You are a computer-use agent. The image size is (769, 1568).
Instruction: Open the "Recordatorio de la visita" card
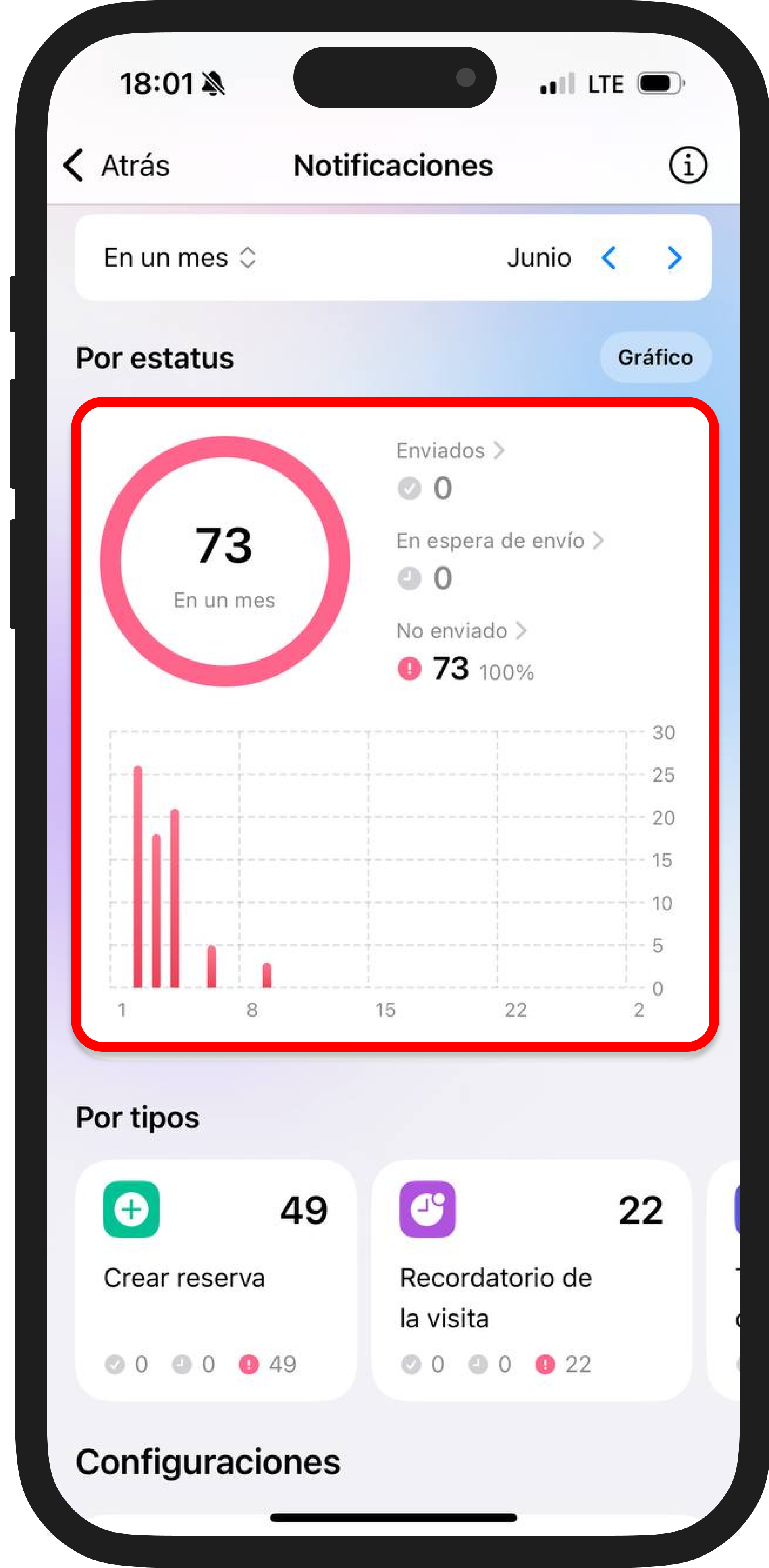pyautogui.click(x=532, y=1280)
